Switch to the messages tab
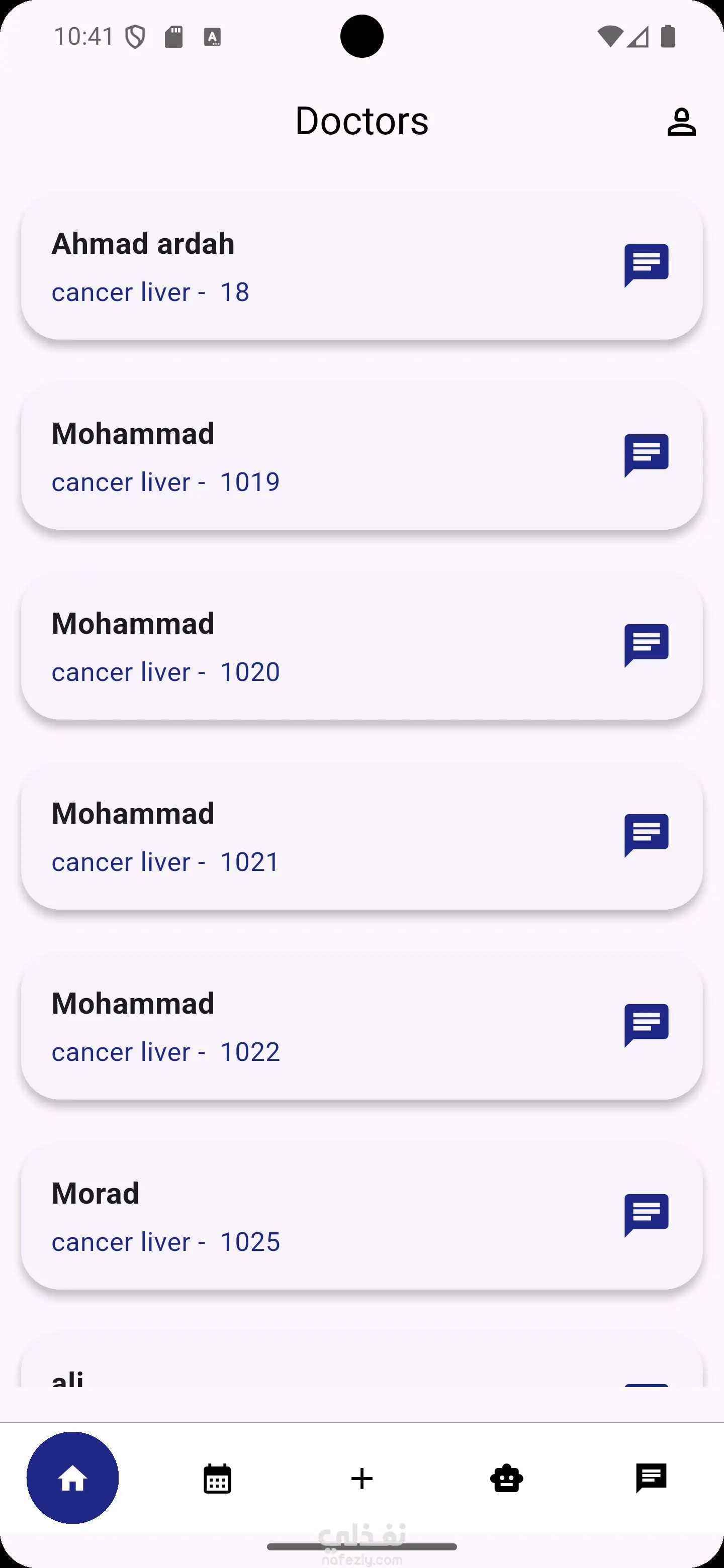This screenshot has height=1568, width=724. tap(651, 1479)
